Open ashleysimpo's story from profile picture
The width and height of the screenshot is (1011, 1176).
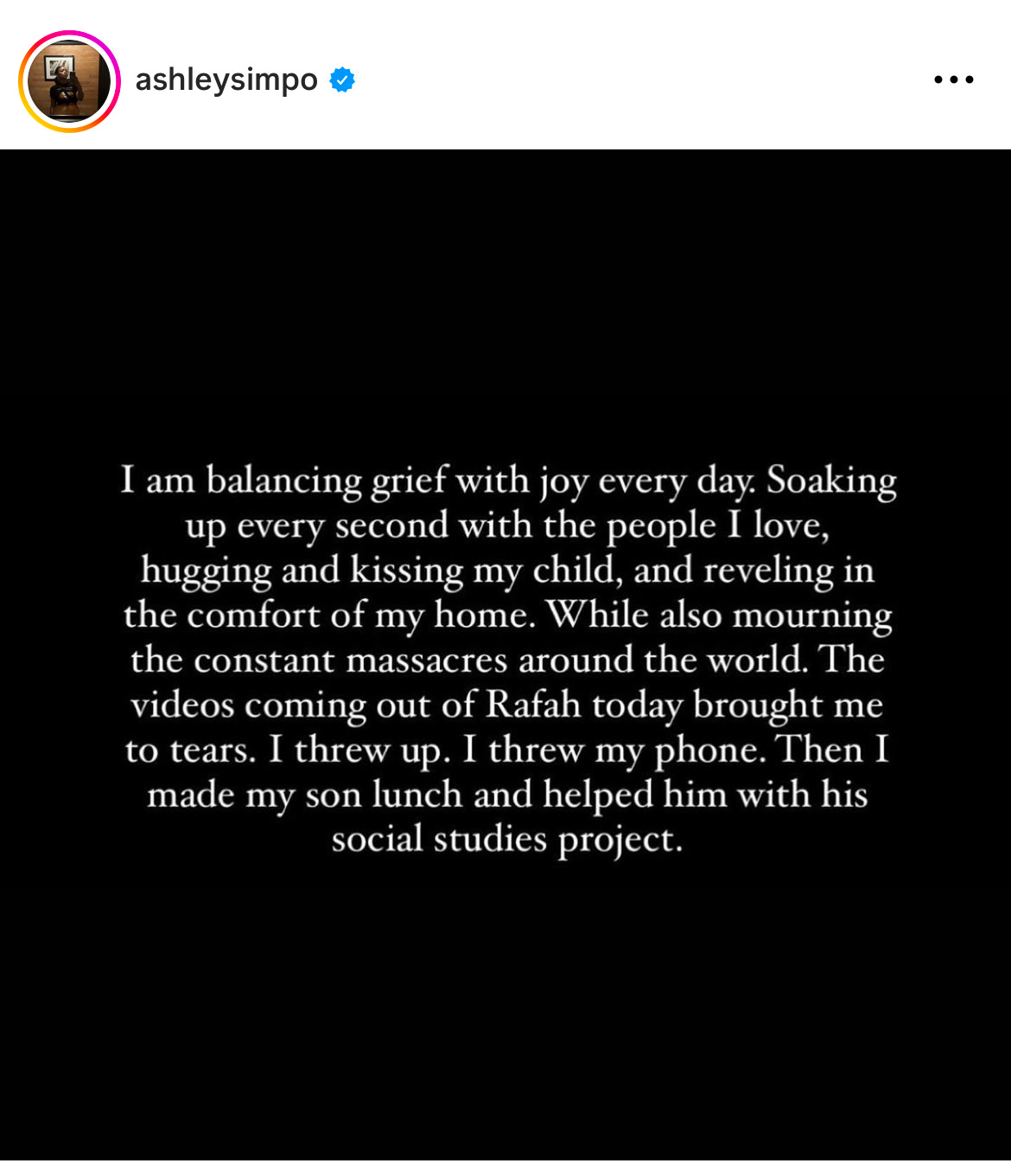coord(69,81)
